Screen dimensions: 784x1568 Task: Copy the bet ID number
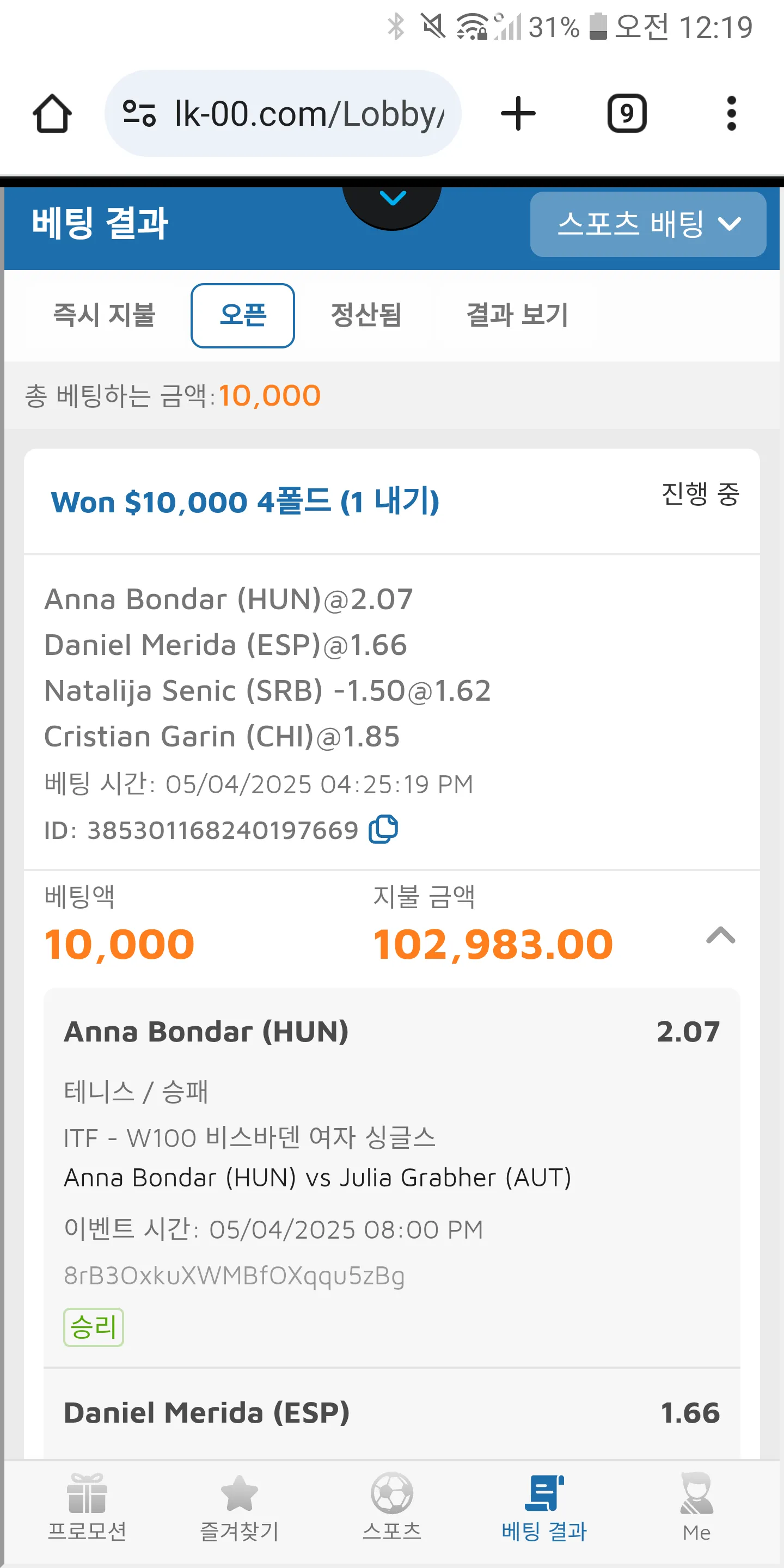tap(383, 829)
